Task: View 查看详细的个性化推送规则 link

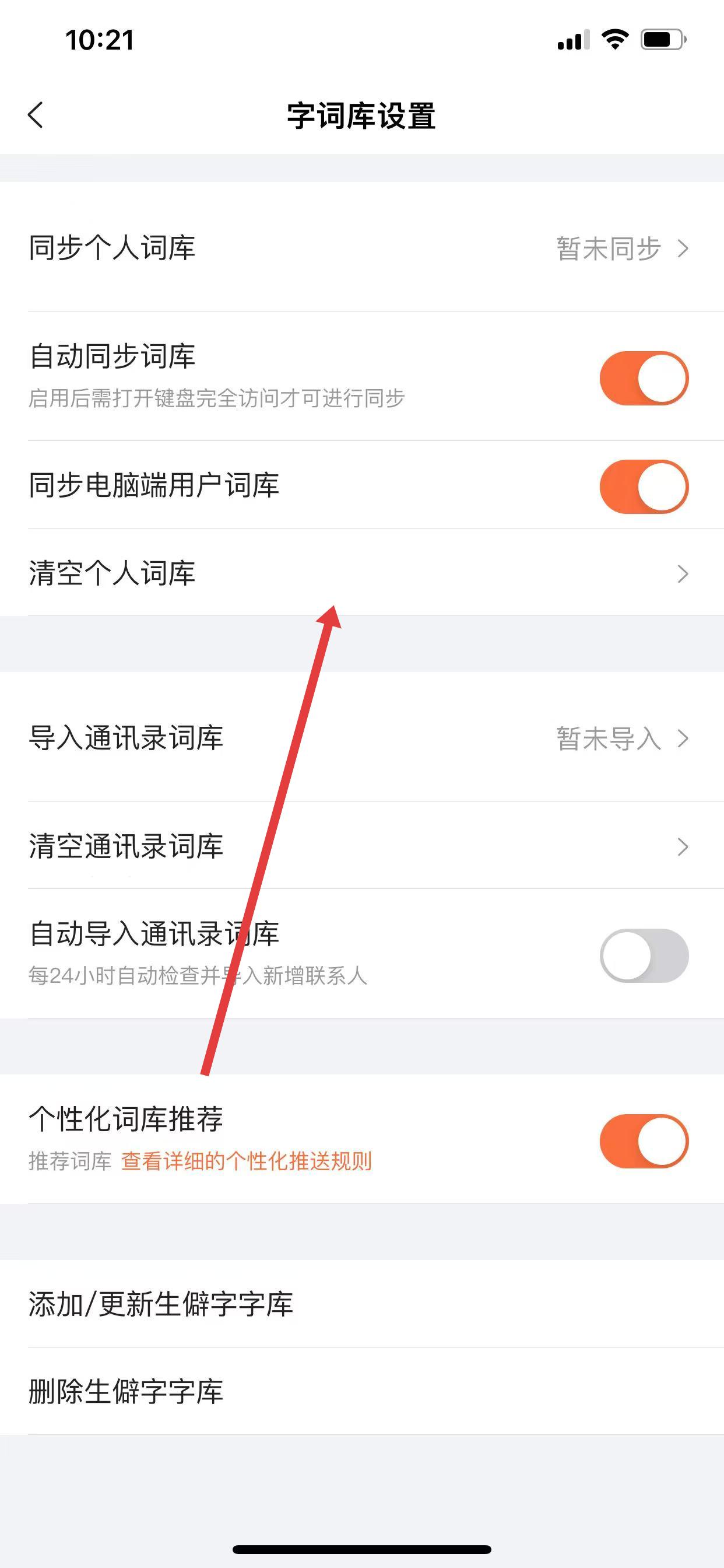Action: 247,1161
